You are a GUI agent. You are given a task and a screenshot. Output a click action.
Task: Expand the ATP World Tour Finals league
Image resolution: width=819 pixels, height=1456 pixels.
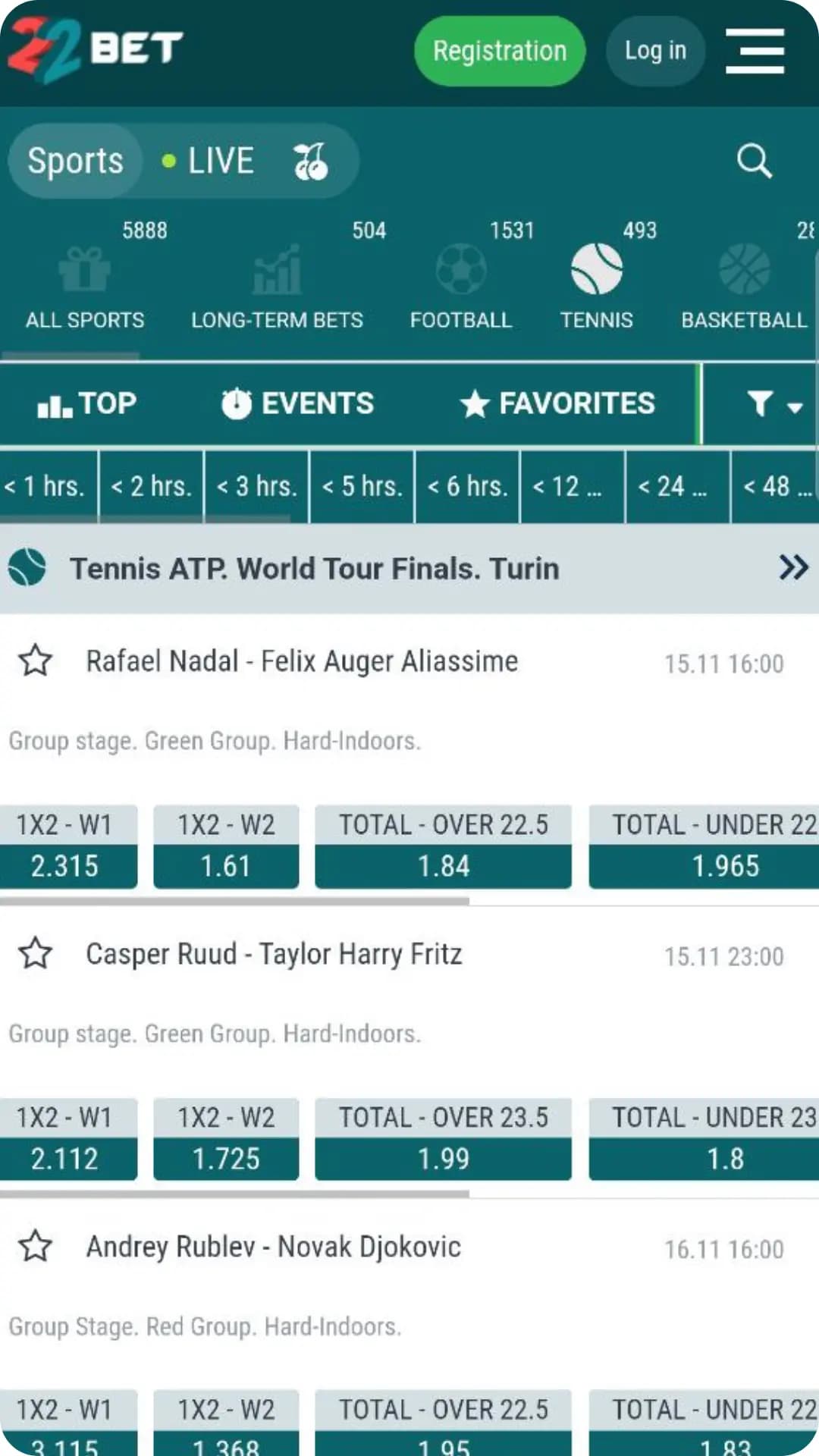coord(795,567)
